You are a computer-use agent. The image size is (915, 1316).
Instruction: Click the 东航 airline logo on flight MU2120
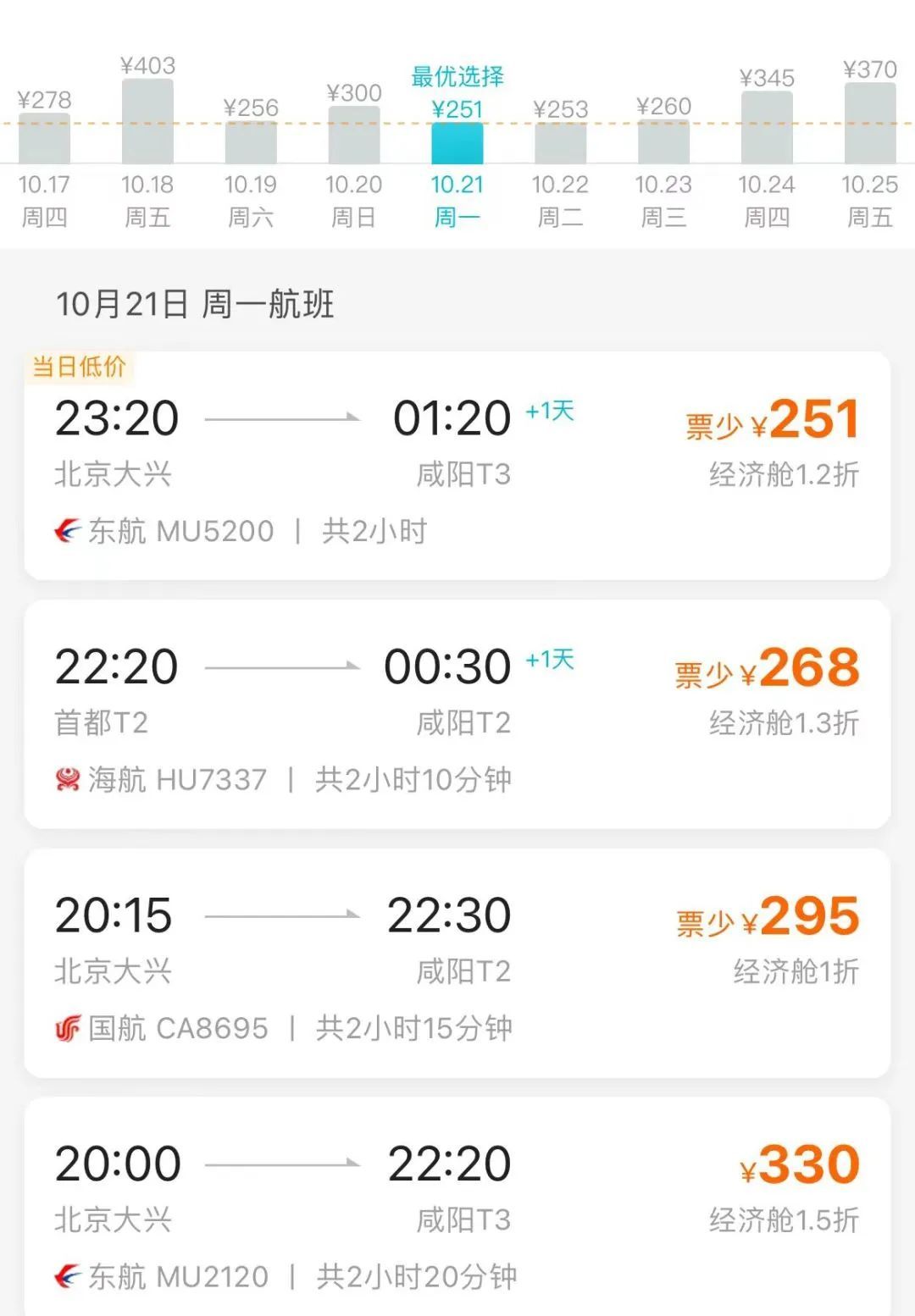pos(66,1275)
